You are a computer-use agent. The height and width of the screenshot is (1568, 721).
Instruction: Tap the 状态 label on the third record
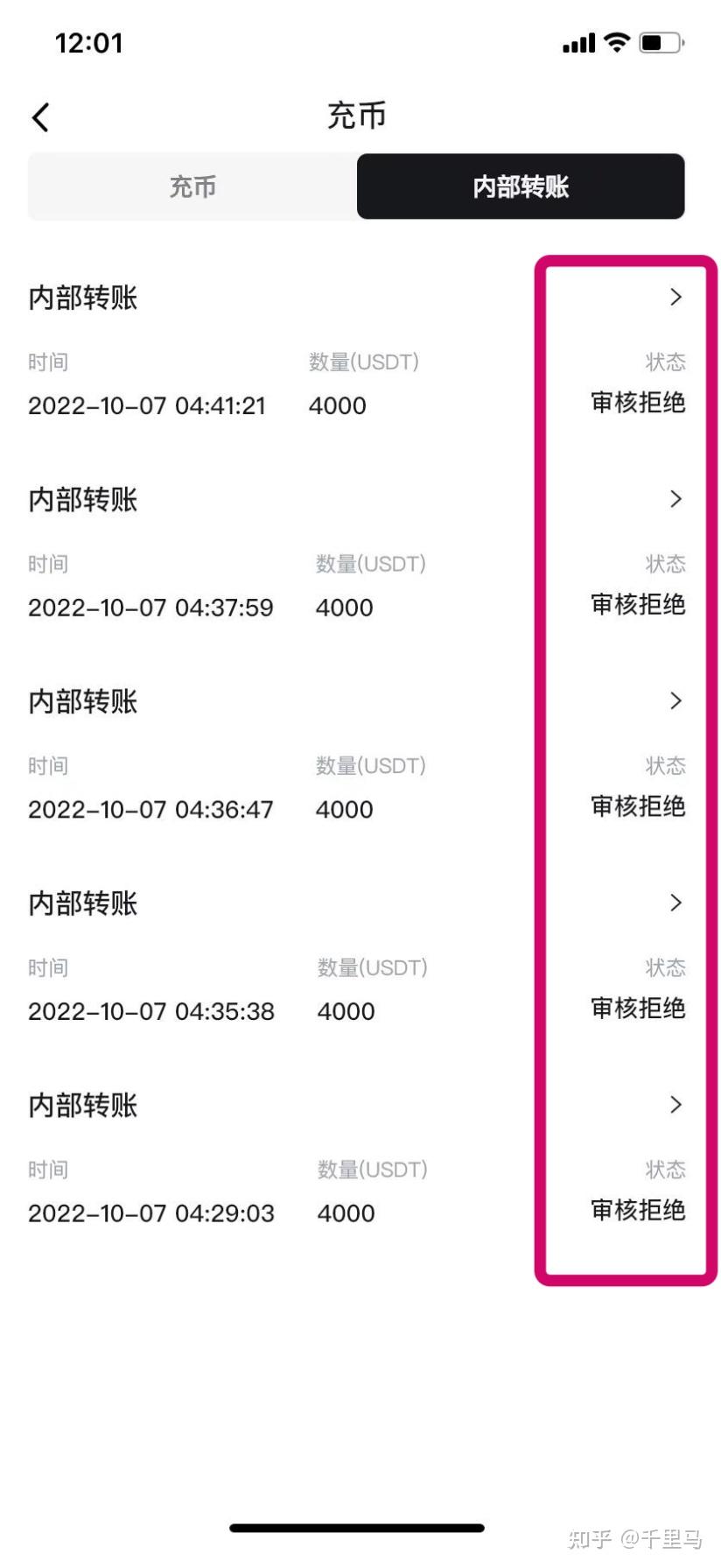pos(666,765)
